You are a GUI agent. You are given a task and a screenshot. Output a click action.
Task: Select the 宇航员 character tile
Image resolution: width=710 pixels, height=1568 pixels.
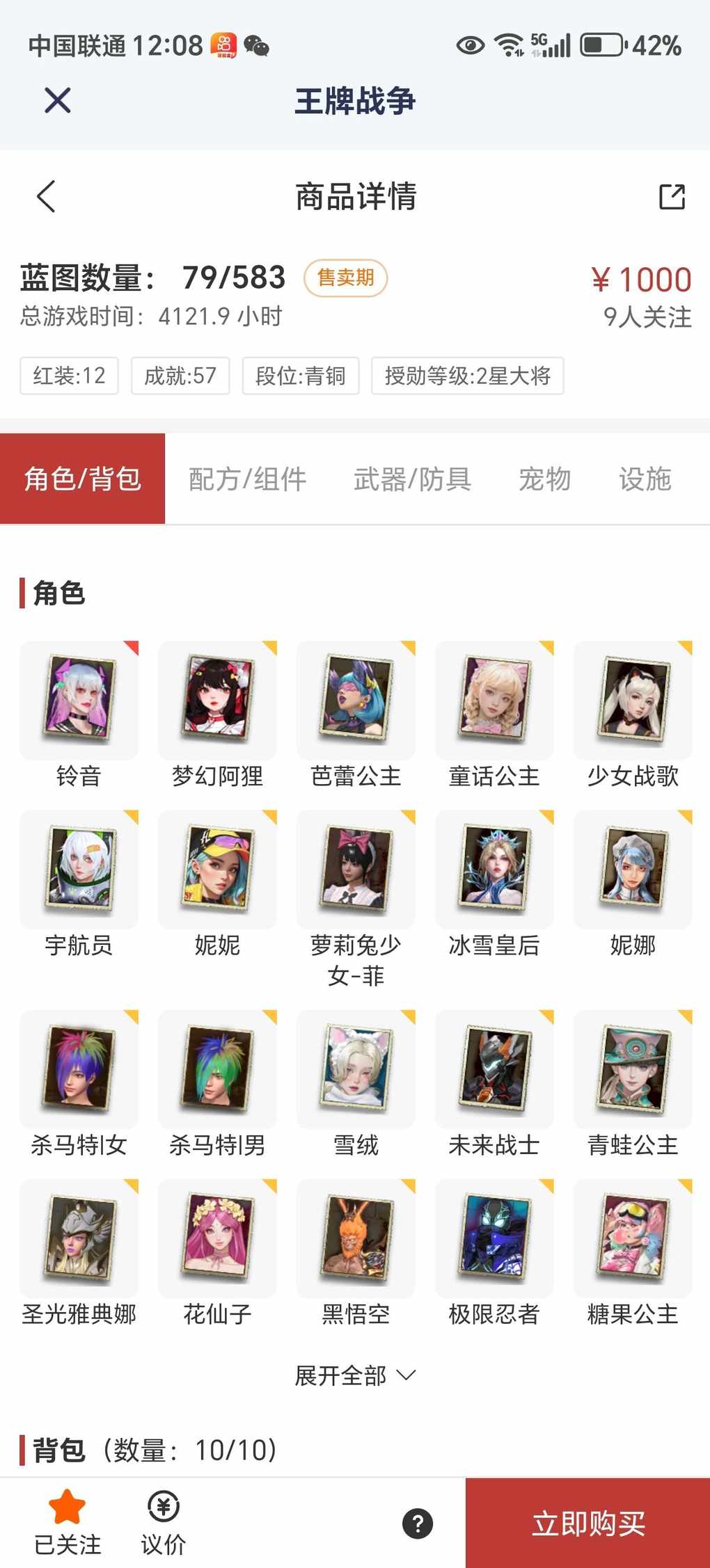click(x=79, y=869)
